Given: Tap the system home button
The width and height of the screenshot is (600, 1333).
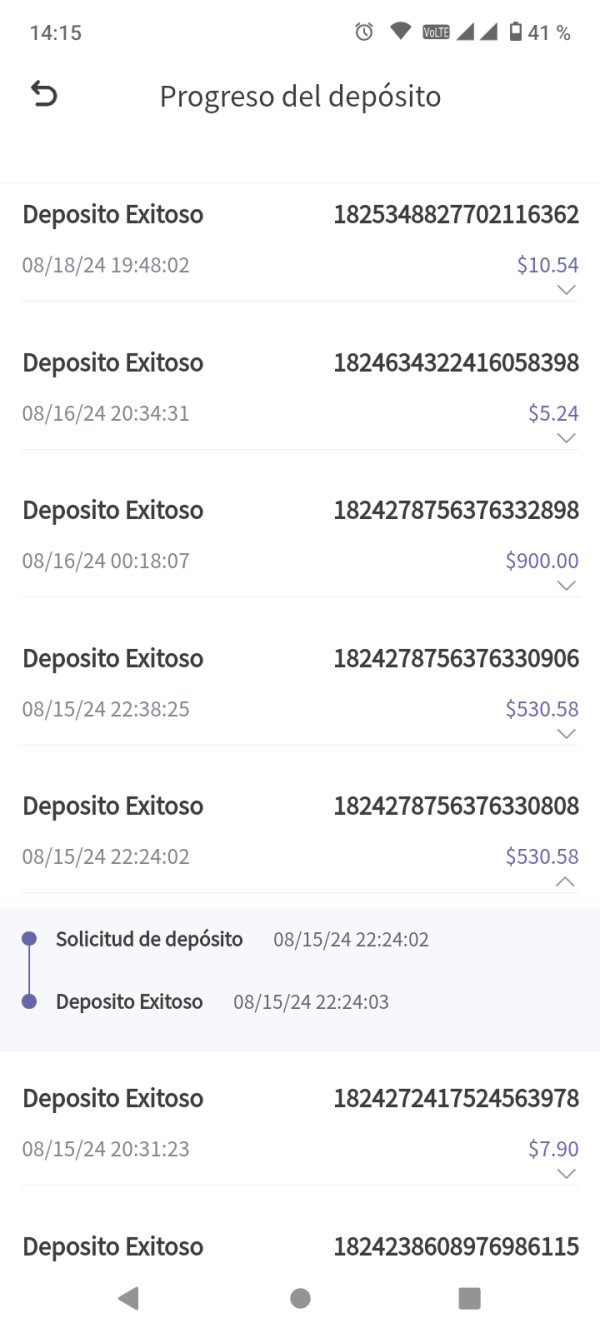Looking at the screenshot, I should (x=300, y=1298).
